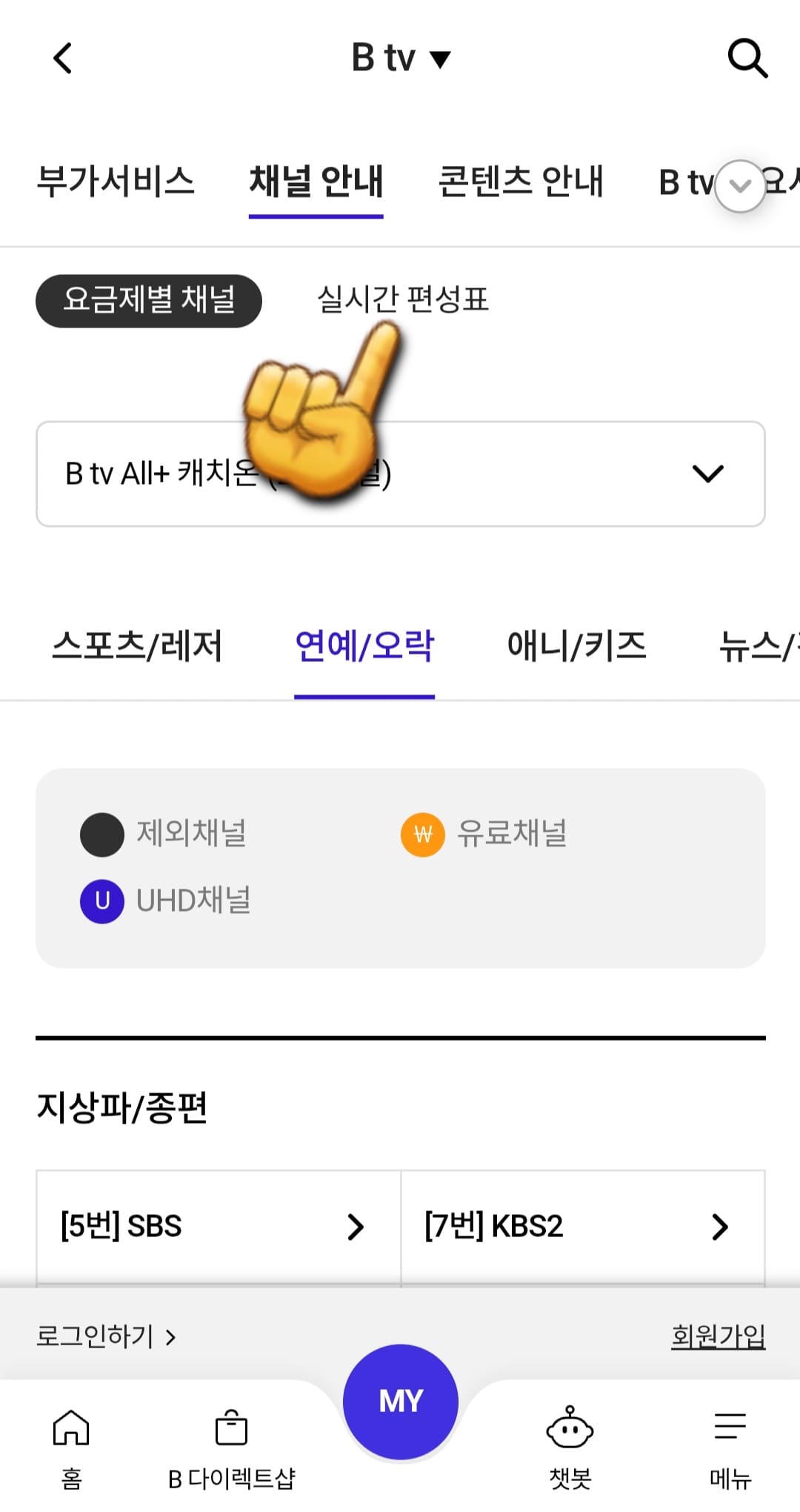The image size is (800, 1512).
Task: Tap the back arrow at top left
Action: 63,58
